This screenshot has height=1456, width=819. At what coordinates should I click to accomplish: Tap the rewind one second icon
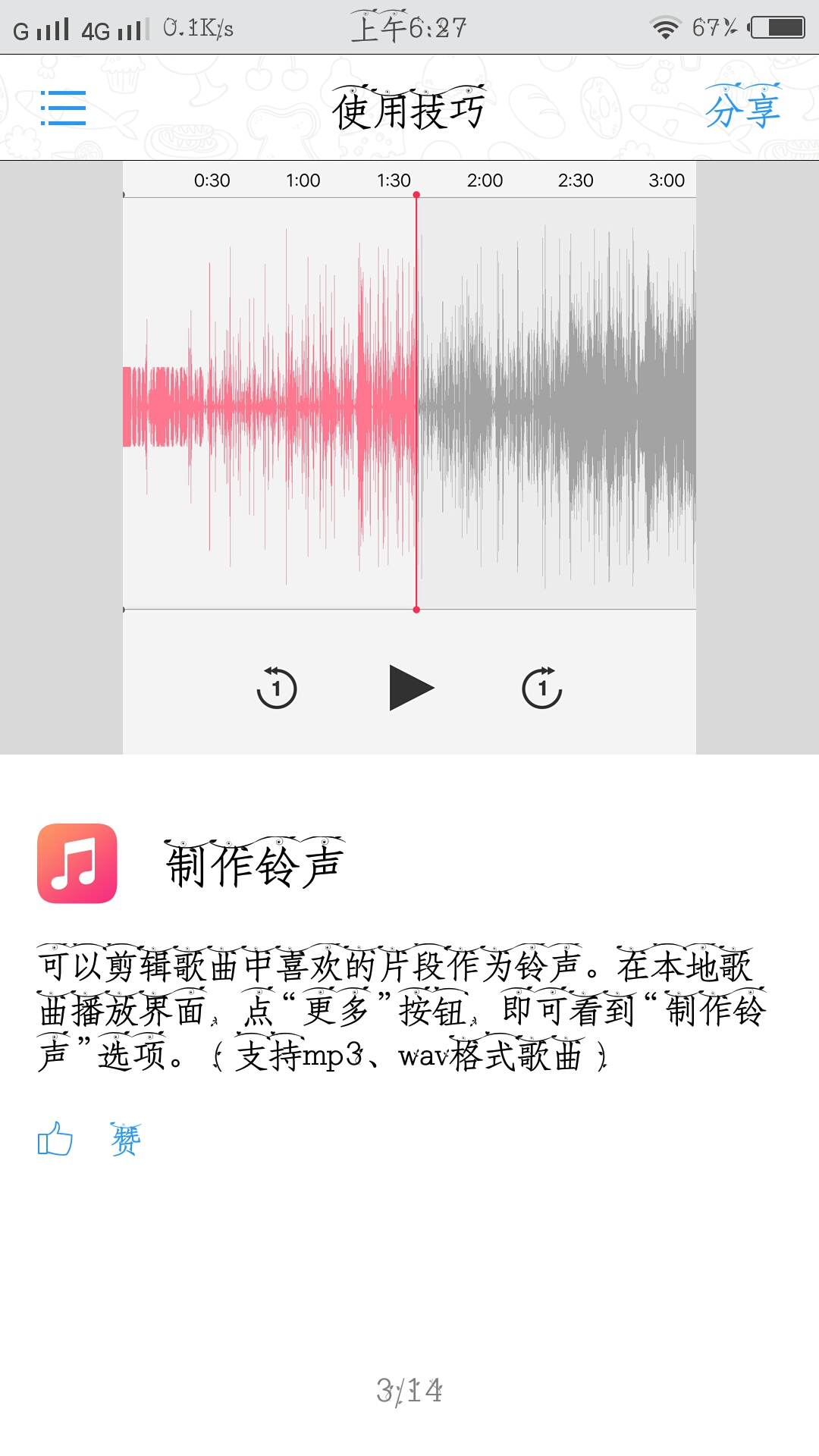(276, 689)
